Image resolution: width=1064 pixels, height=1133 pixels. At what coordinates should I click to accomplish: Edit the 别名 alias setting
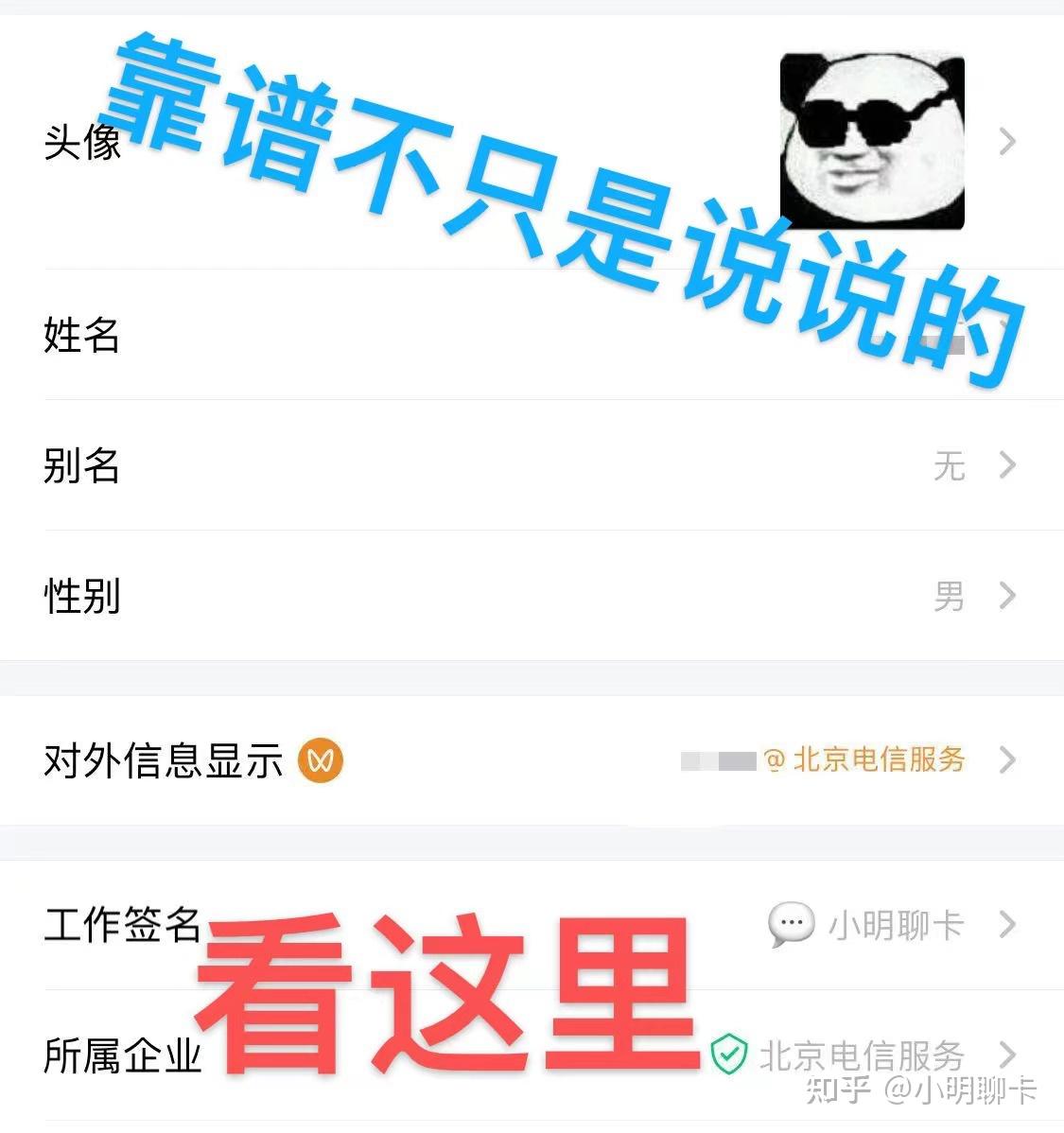click(530, 465)
